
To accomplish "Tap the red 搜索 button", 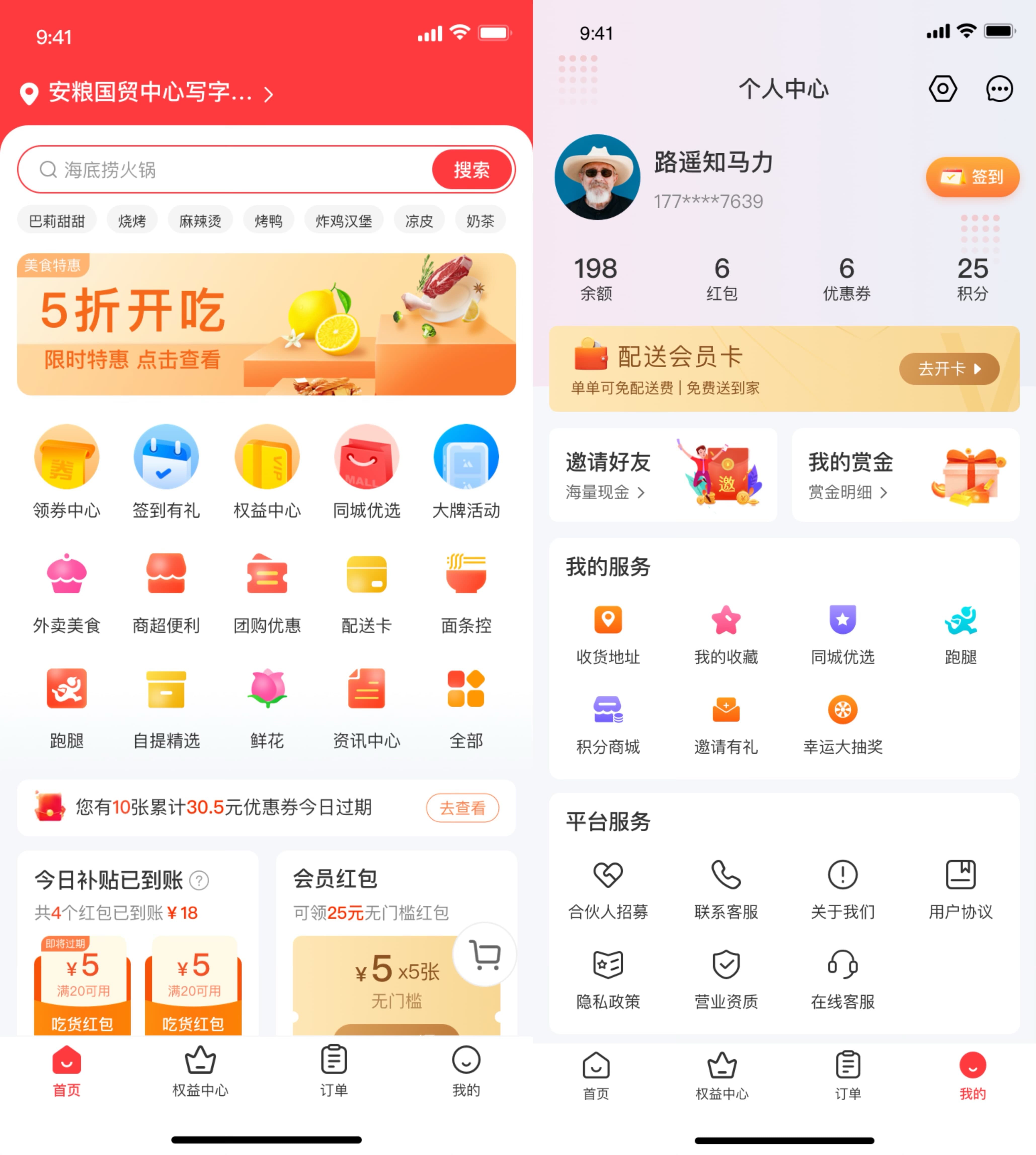I will 471,169.
